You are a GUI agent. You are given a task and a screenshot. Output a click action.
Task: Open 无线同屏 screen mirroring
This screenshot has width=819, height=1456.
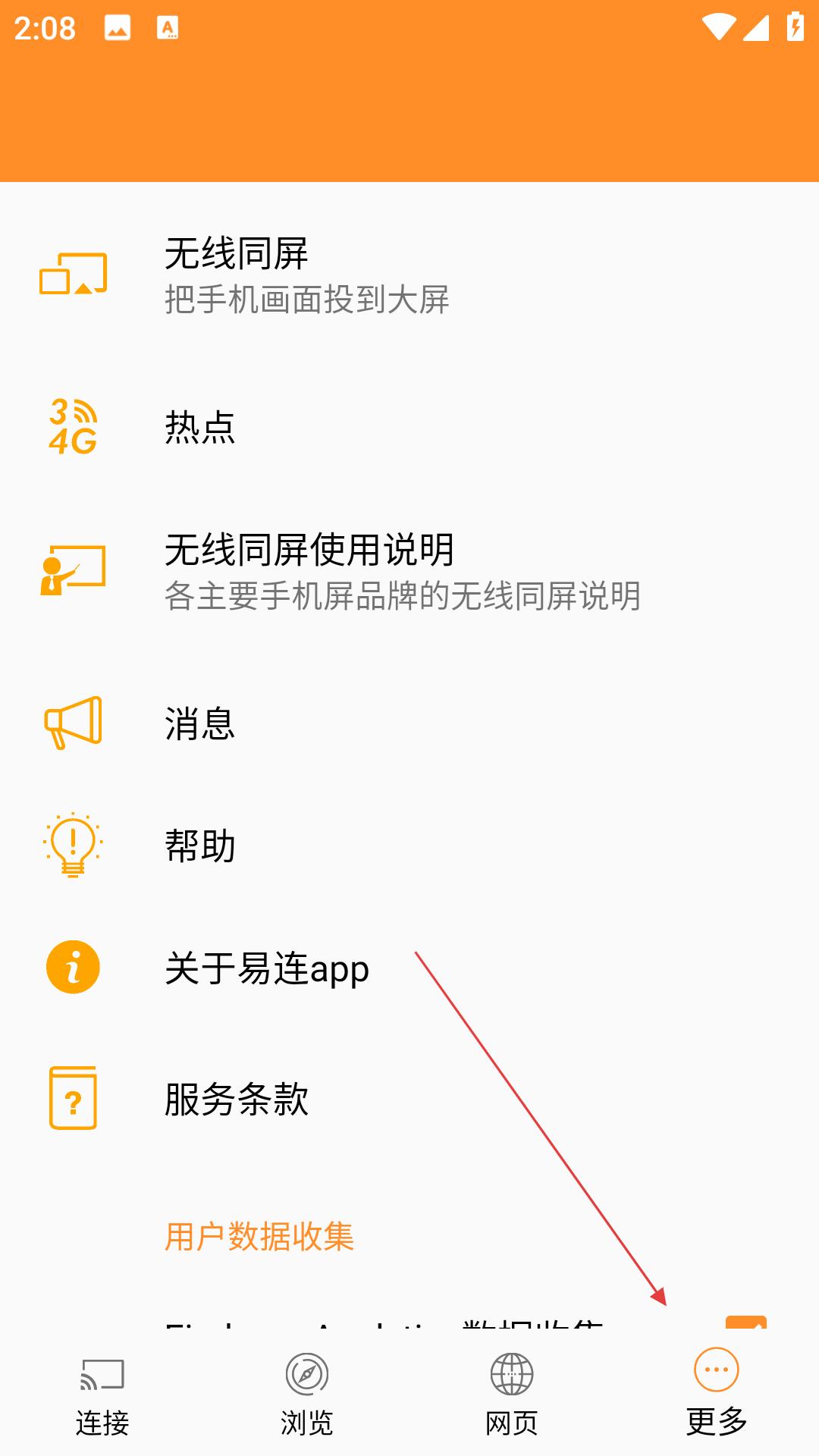[409, 275]
